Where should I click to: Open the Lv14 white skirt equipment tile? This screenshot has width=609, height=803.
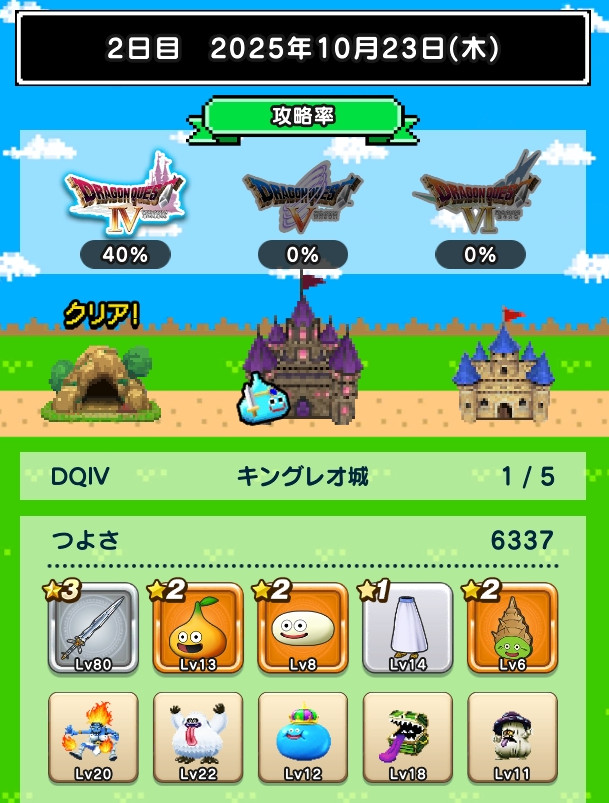[x=407, y=631]
